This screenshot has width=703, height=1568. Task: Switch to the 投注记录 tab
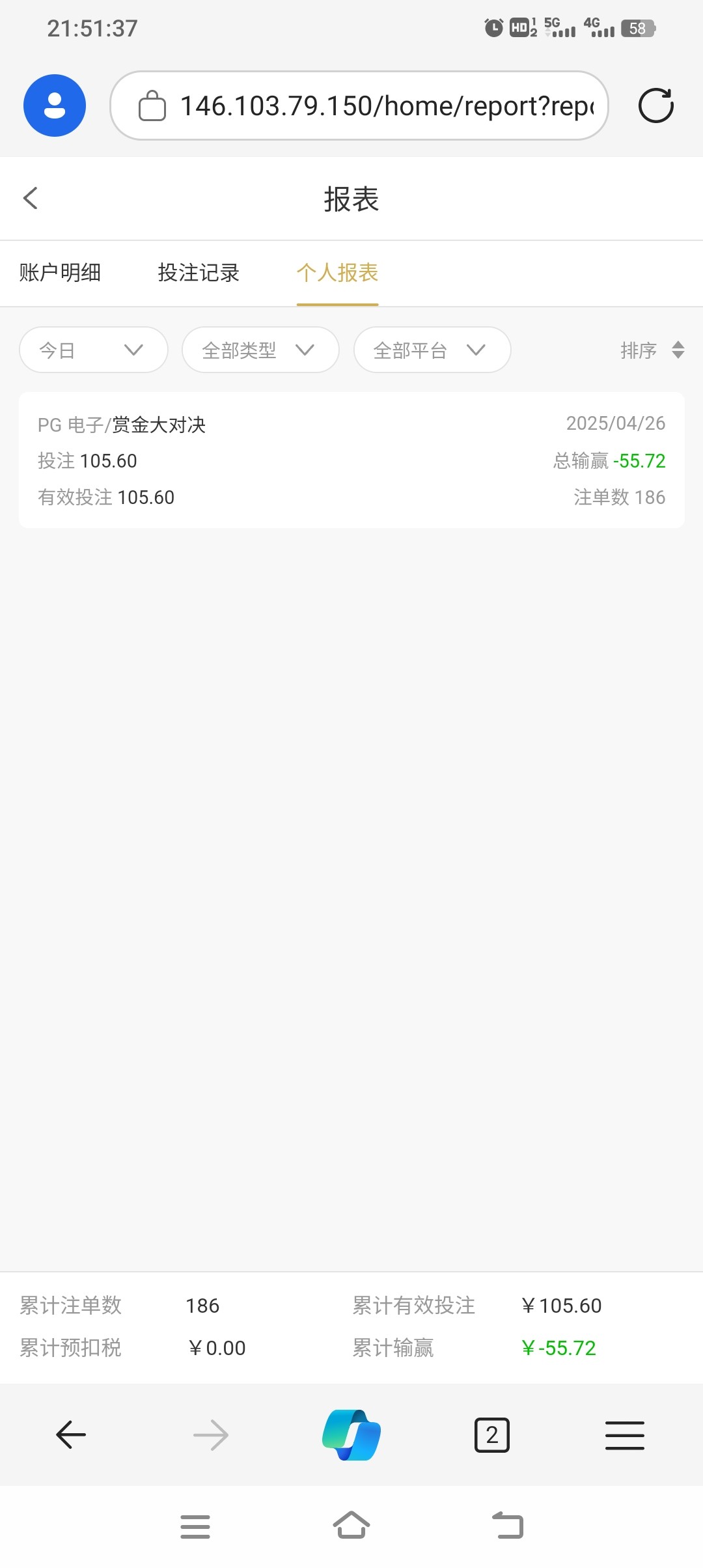[199, 273]
